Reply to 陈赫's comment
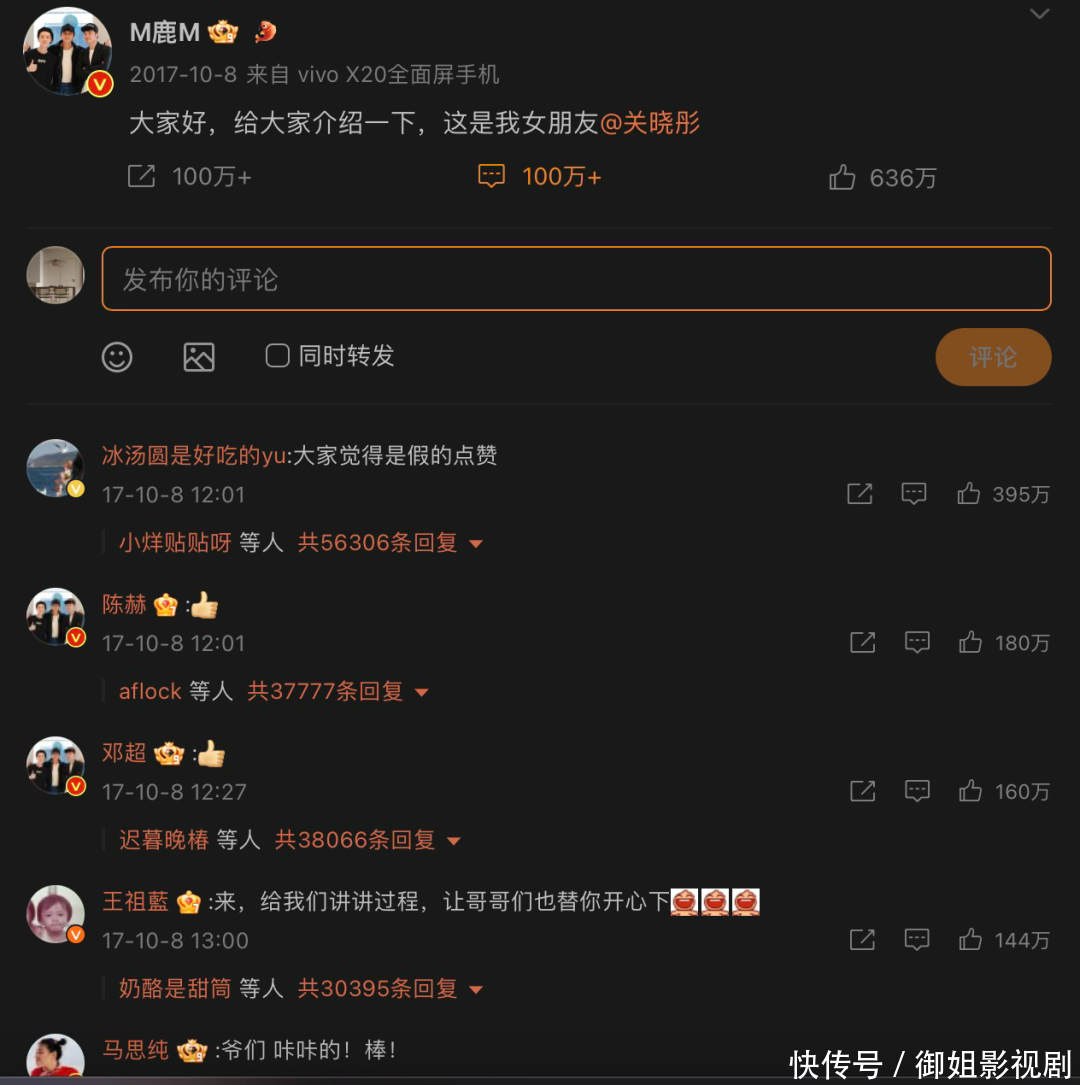 (917, 643)
